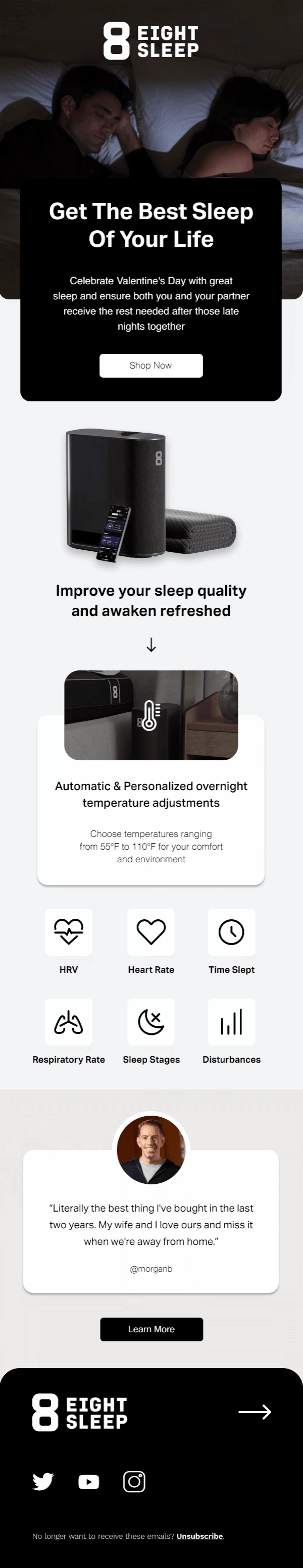The image size is (303, 1568).
Task: Tap the Learn More button
Action: tap(151, 1329)
